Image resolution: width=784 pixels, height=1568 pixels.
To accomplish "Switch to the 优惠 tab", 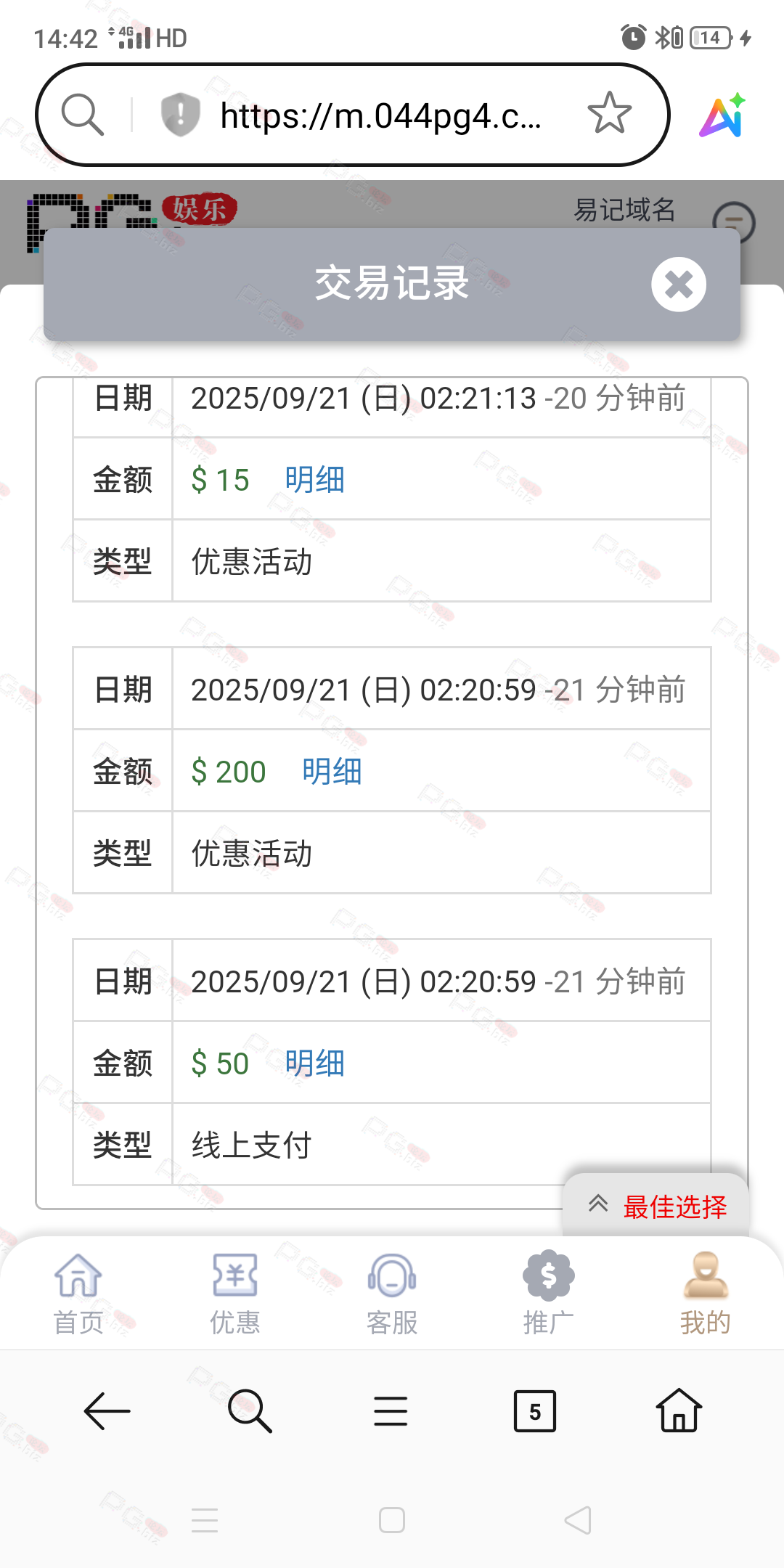I will point(234,1294).
